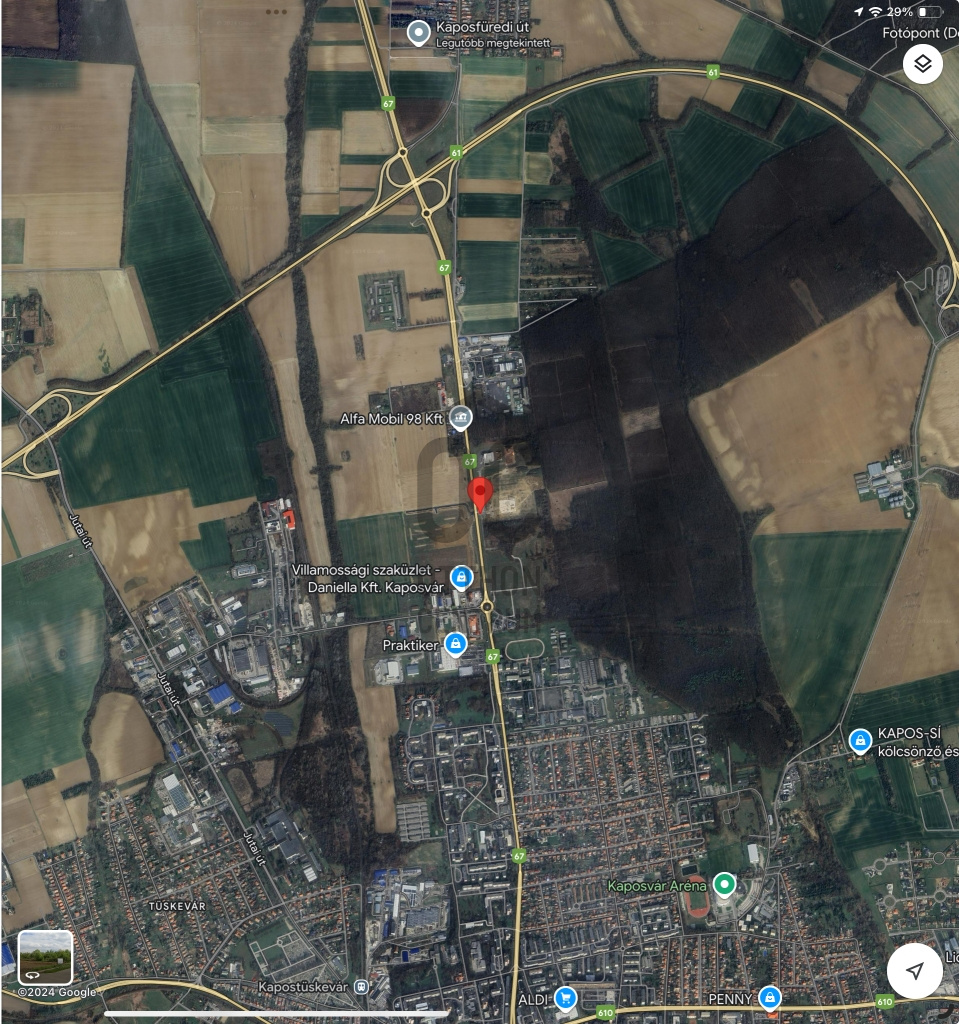The image size is (959, 1024).
Task: Open the PENNY store marker
Action: [x=769, y=997]
